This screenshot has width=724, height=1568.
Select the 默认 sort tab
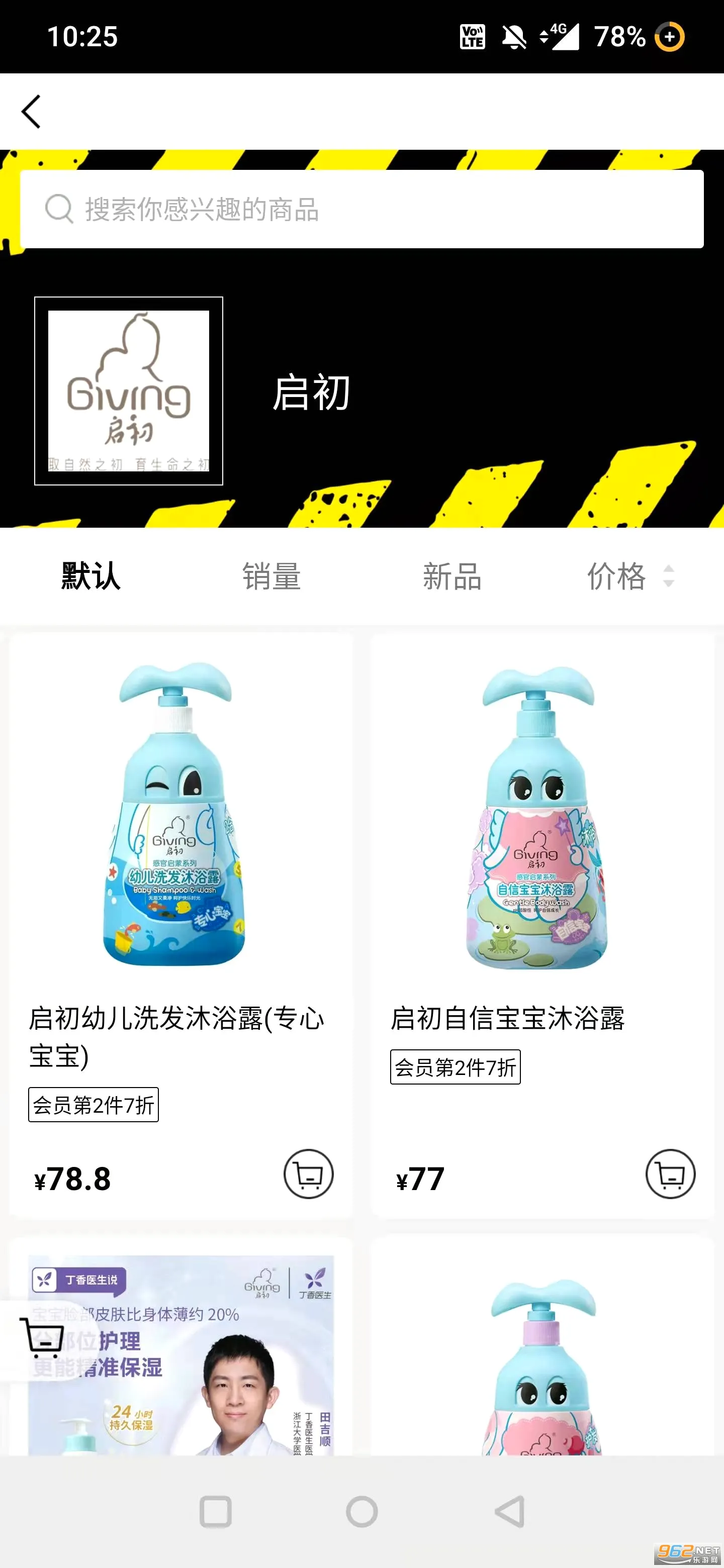pos(90,576)
